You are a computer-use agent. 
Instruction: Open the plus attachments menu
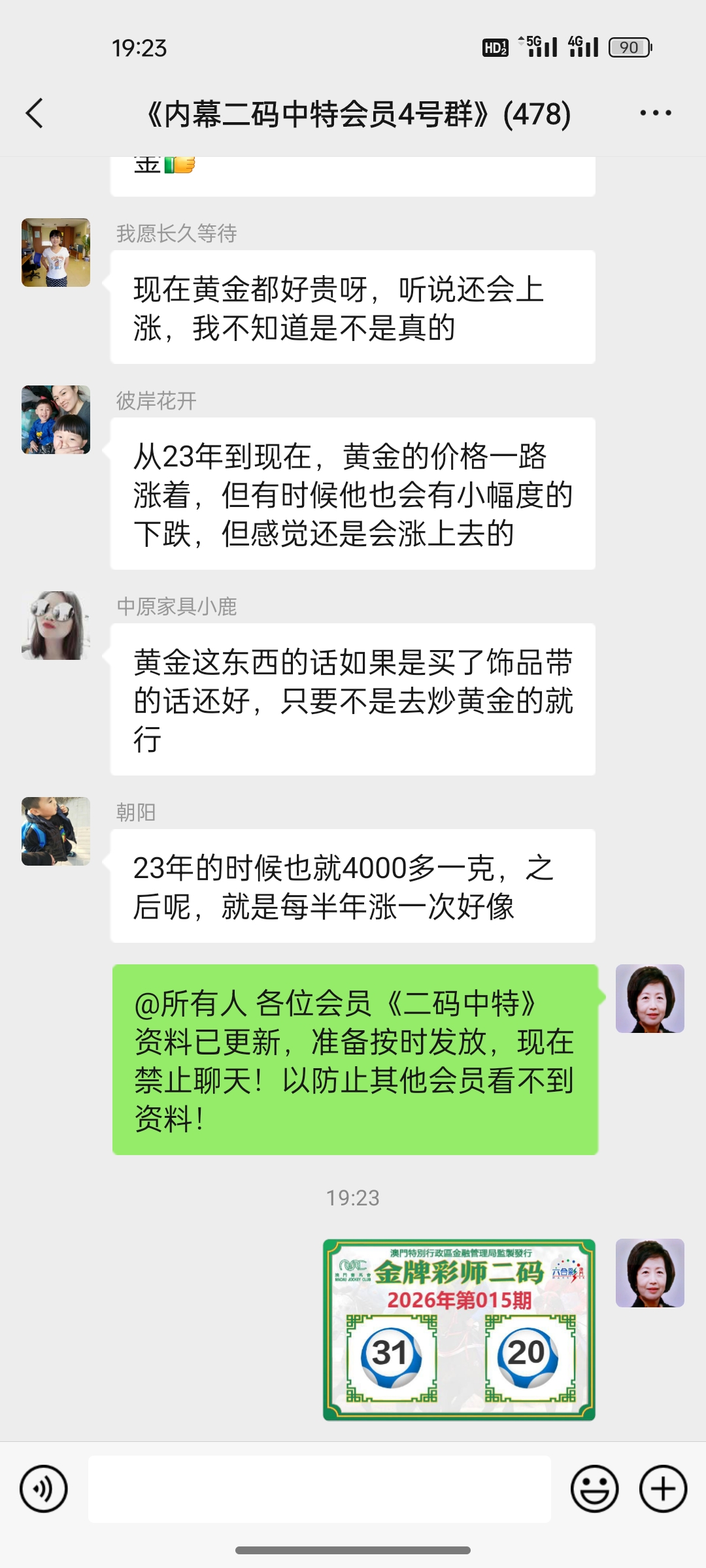pos(663,1489)
